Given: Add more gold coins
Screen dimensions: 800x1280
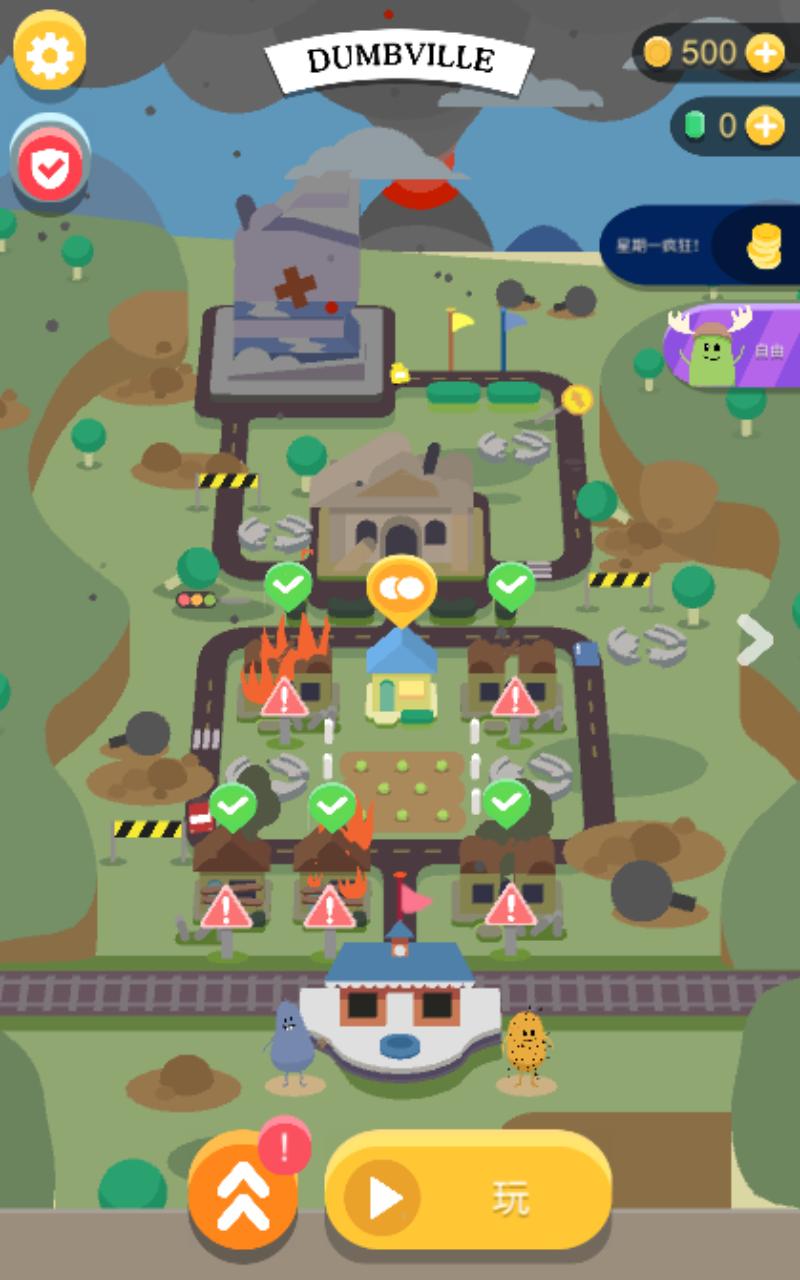Looking at the screenshot, I should 765,52.
